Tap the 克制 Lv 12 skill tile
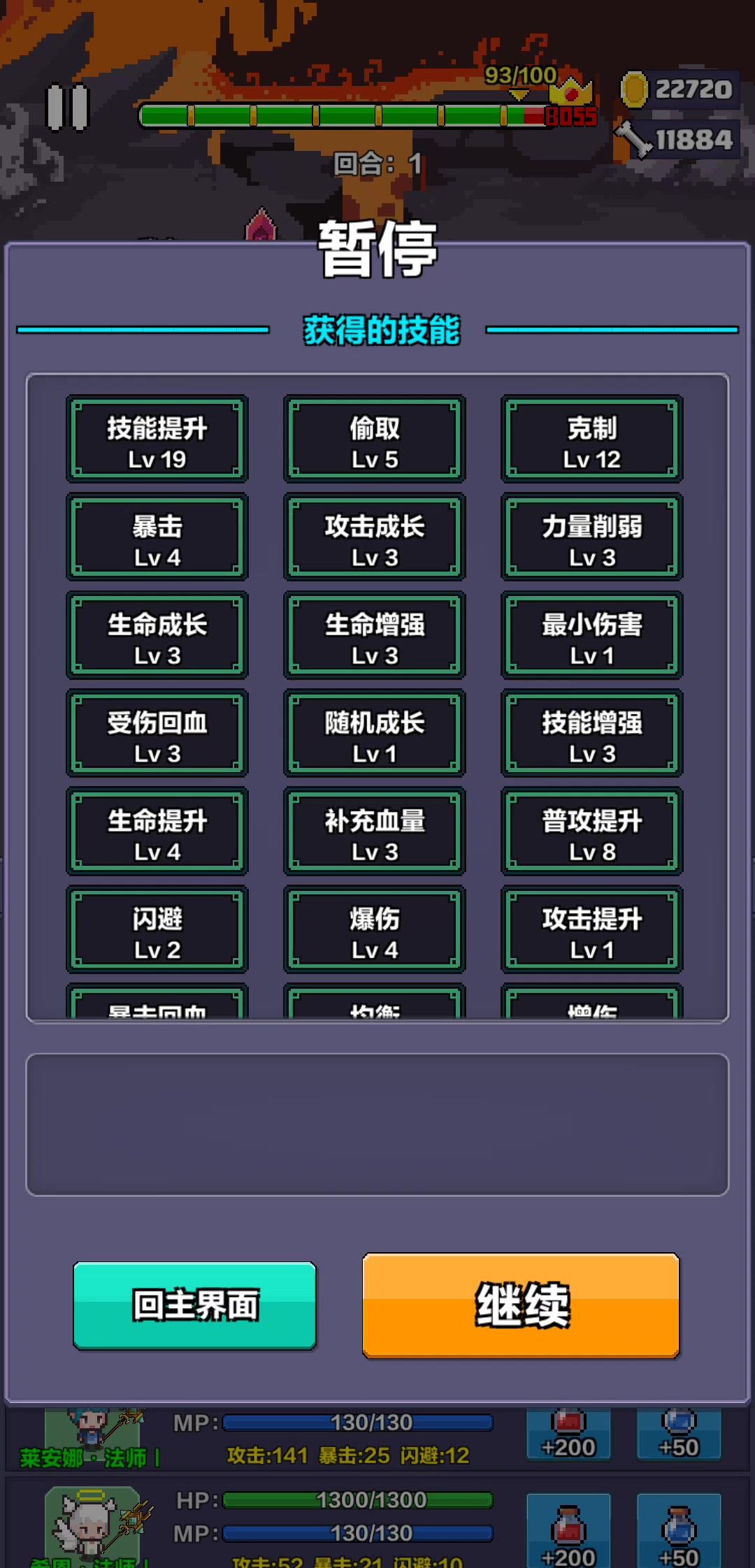The image size is (755, 1568). 592,439
